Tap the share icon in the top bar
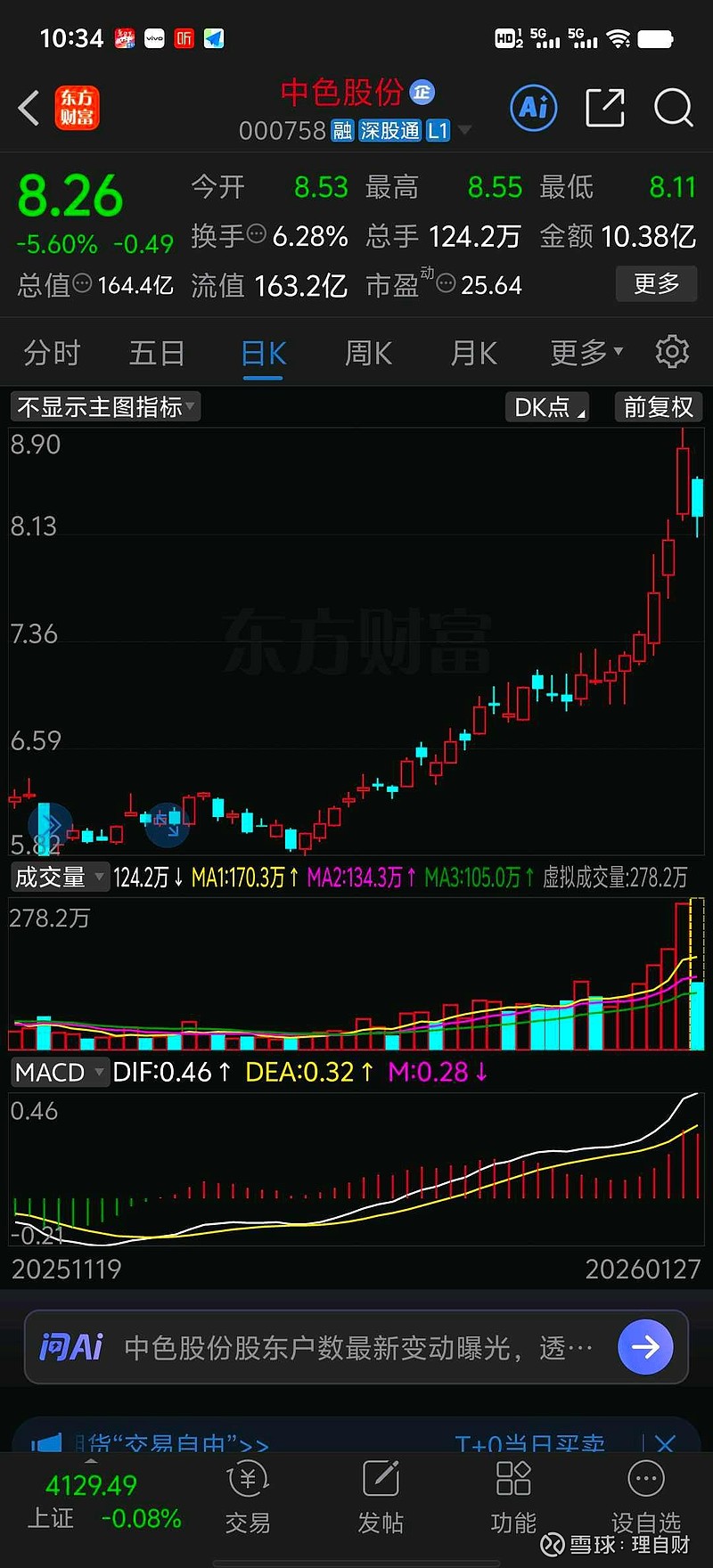713x1568 pixels. click(x=604, y=107)
